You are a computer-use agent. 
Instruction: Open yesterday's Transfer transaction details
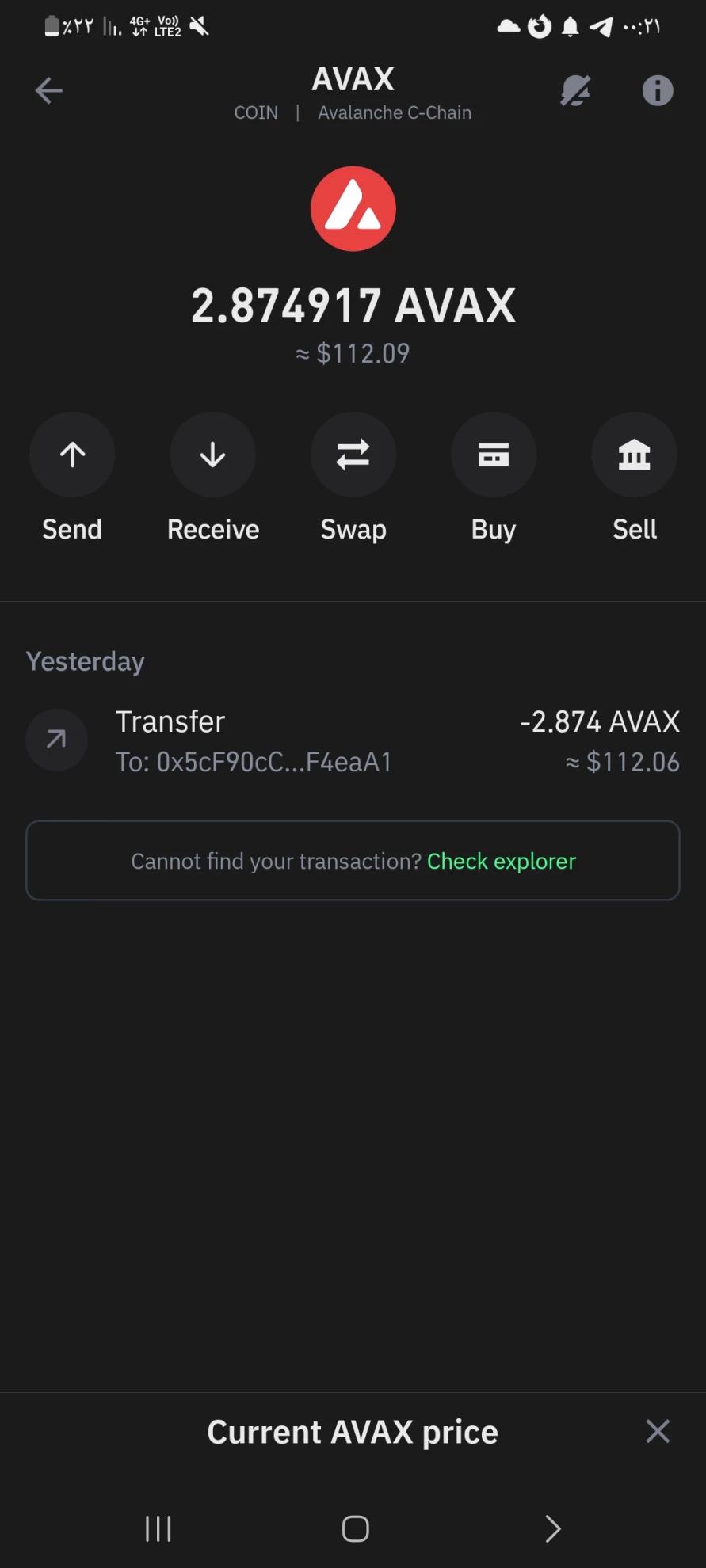point(353,740)
